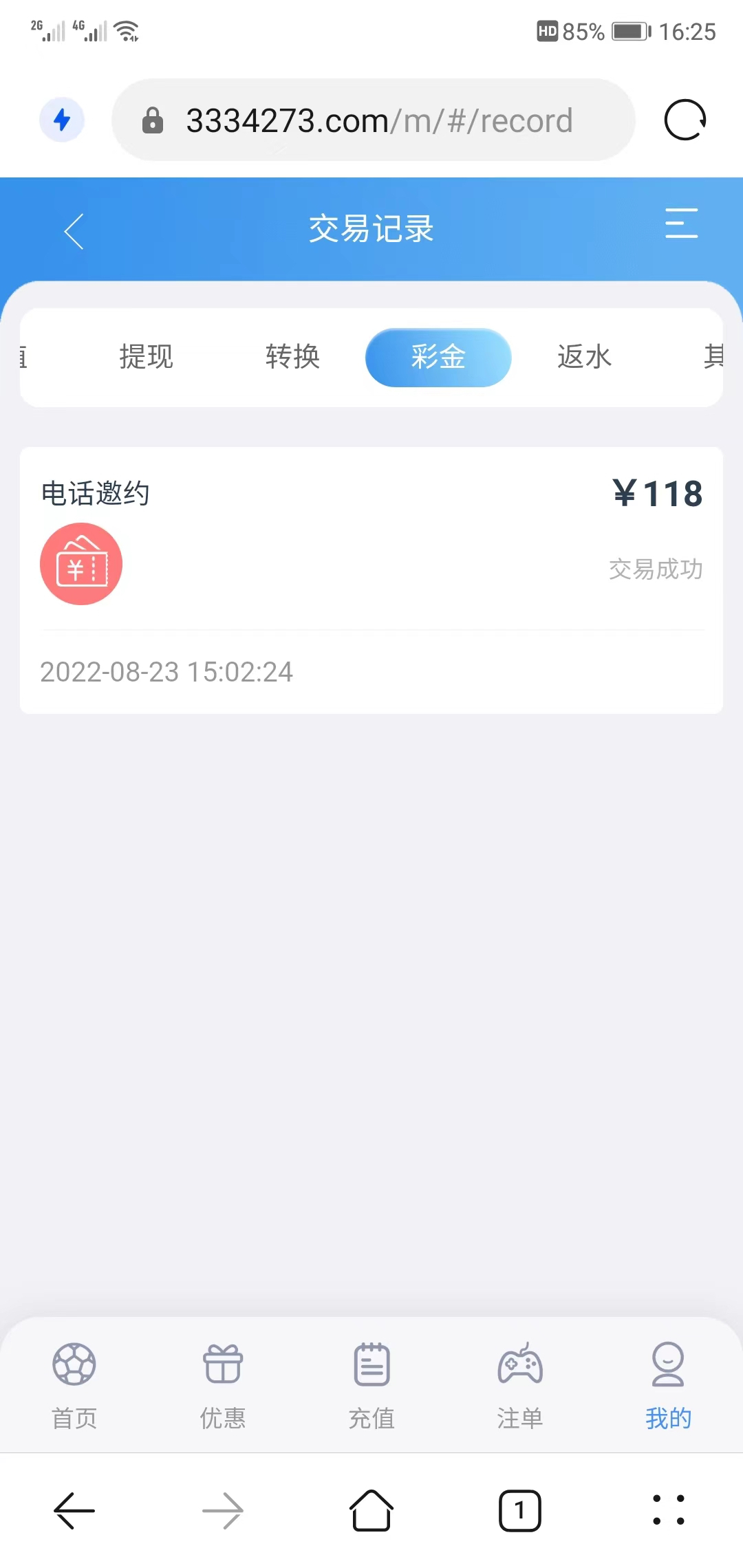
Task: Tap the URL address bar
Action: [378, 120]
